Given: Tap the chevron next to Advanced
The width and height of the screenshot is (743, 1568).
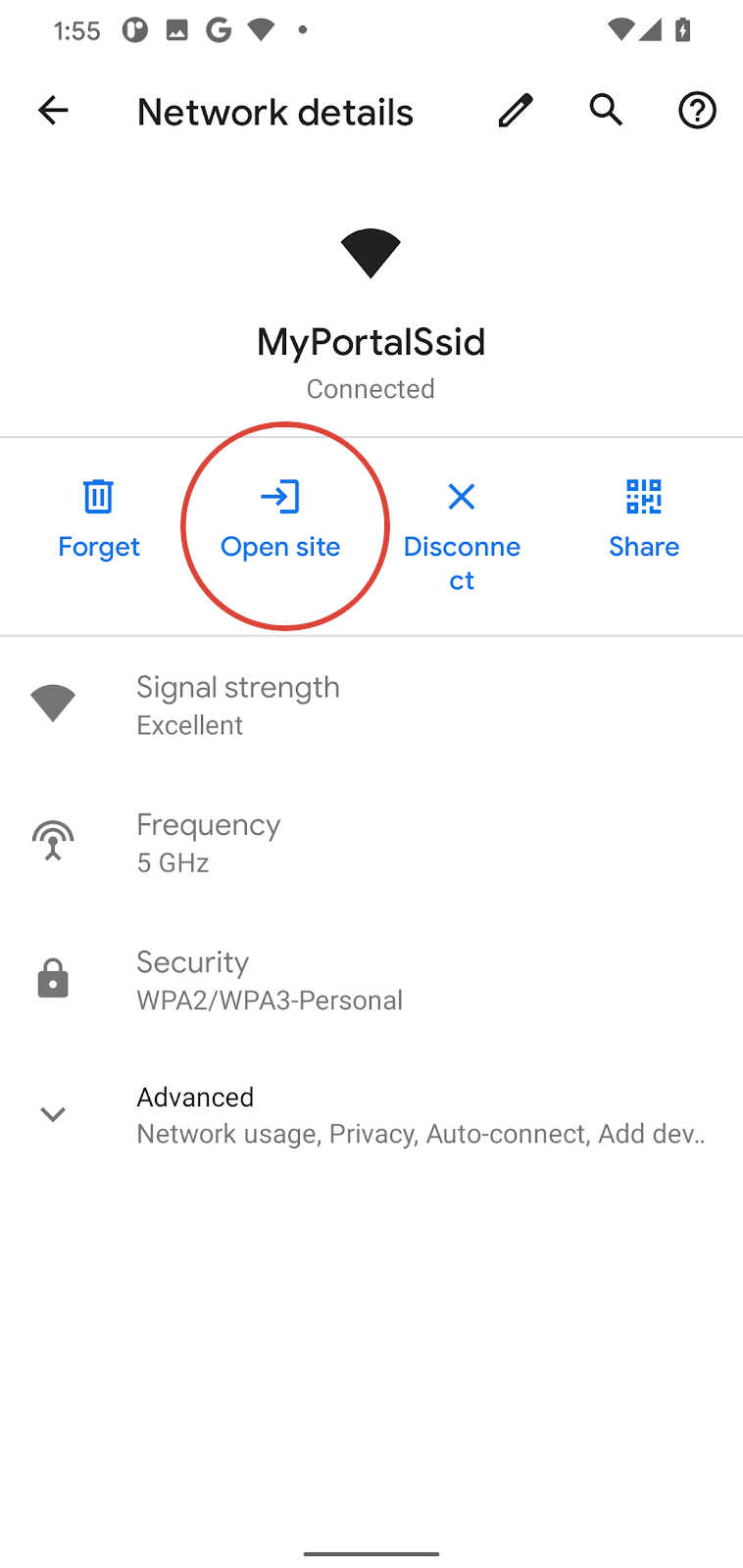Looking at the screenshot, I should (x=53, y=1113).
